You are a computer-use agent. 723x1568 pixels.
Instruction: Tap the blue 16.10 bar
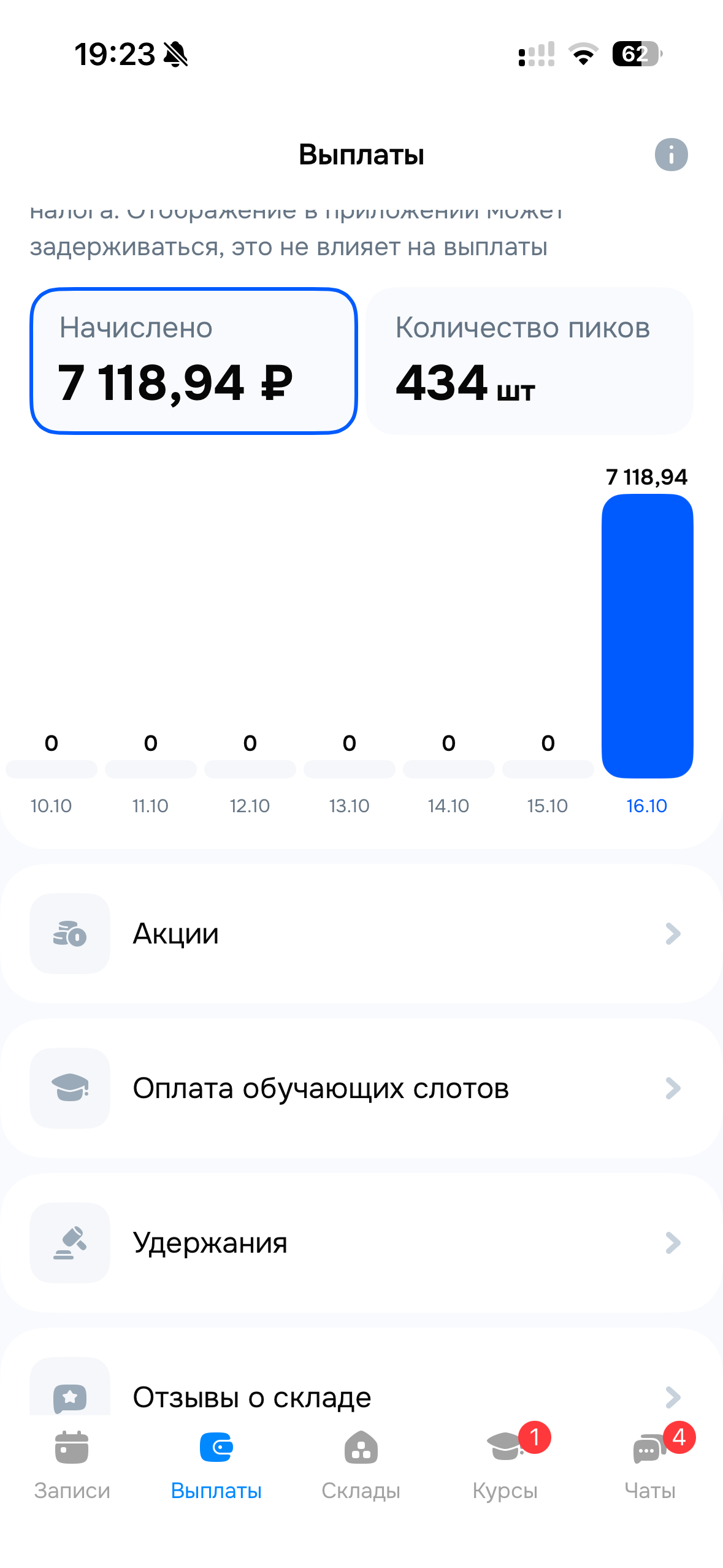[647, 636]
